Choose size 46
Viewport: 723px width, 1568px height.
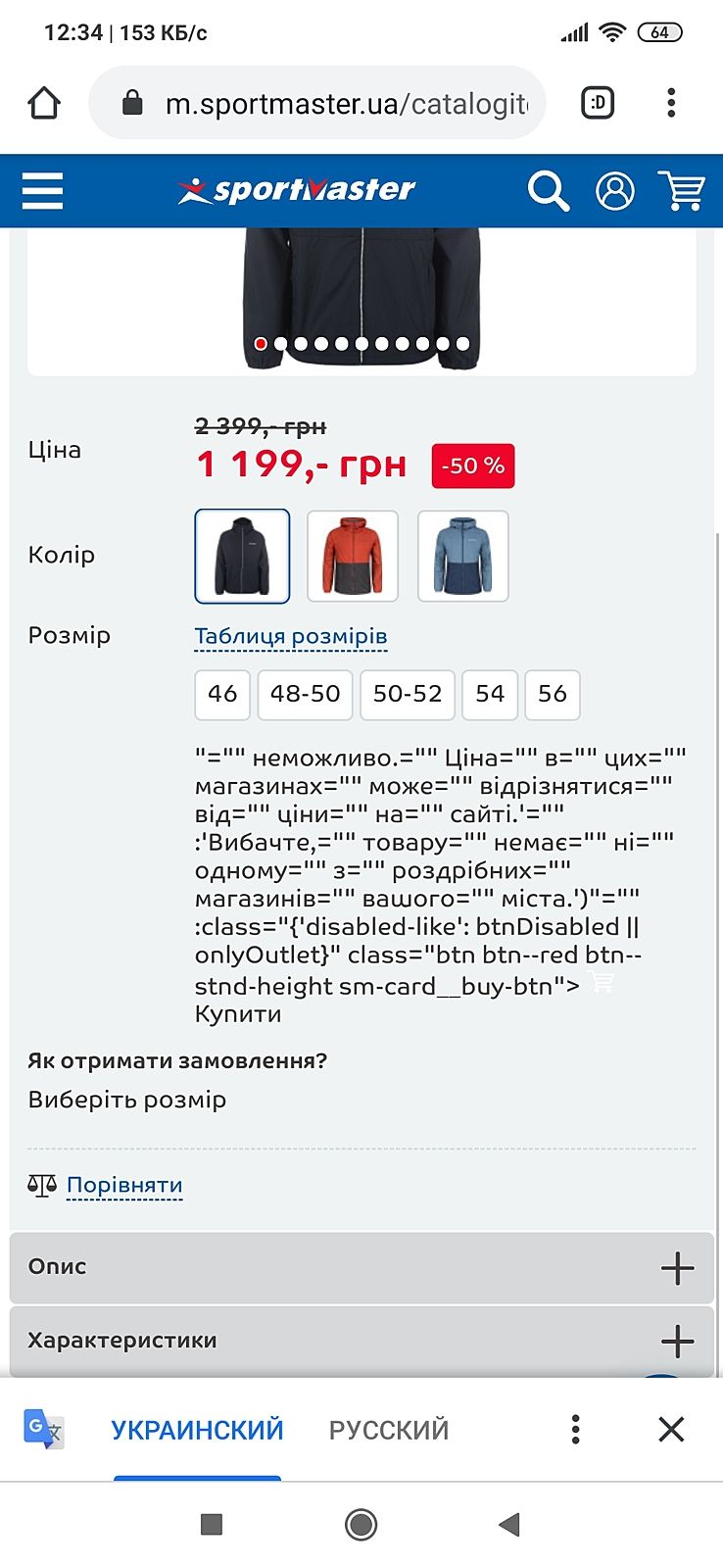pyautogui.click(x=222, y=694)
